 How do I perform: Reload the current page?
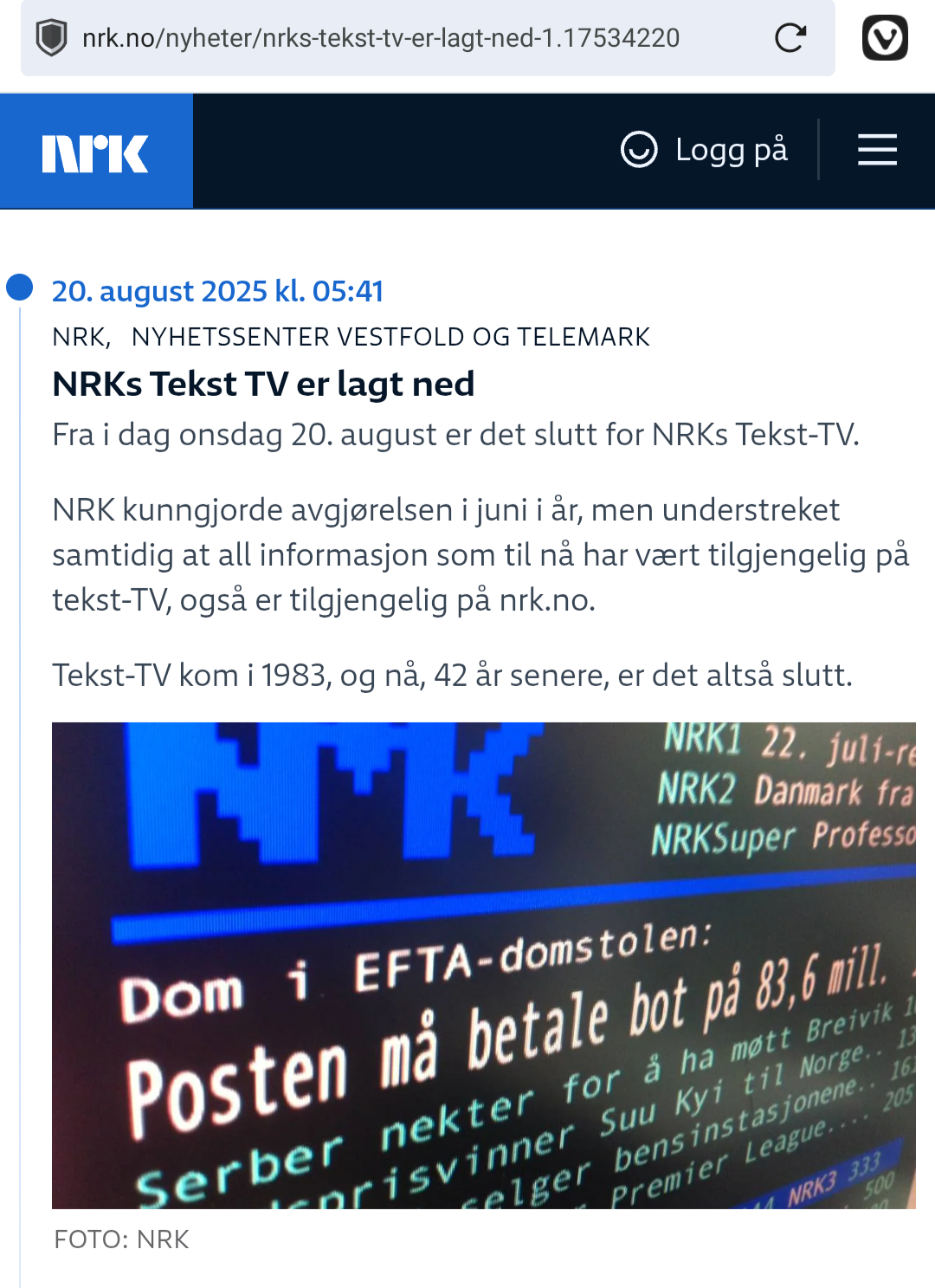tap(790, 38)
